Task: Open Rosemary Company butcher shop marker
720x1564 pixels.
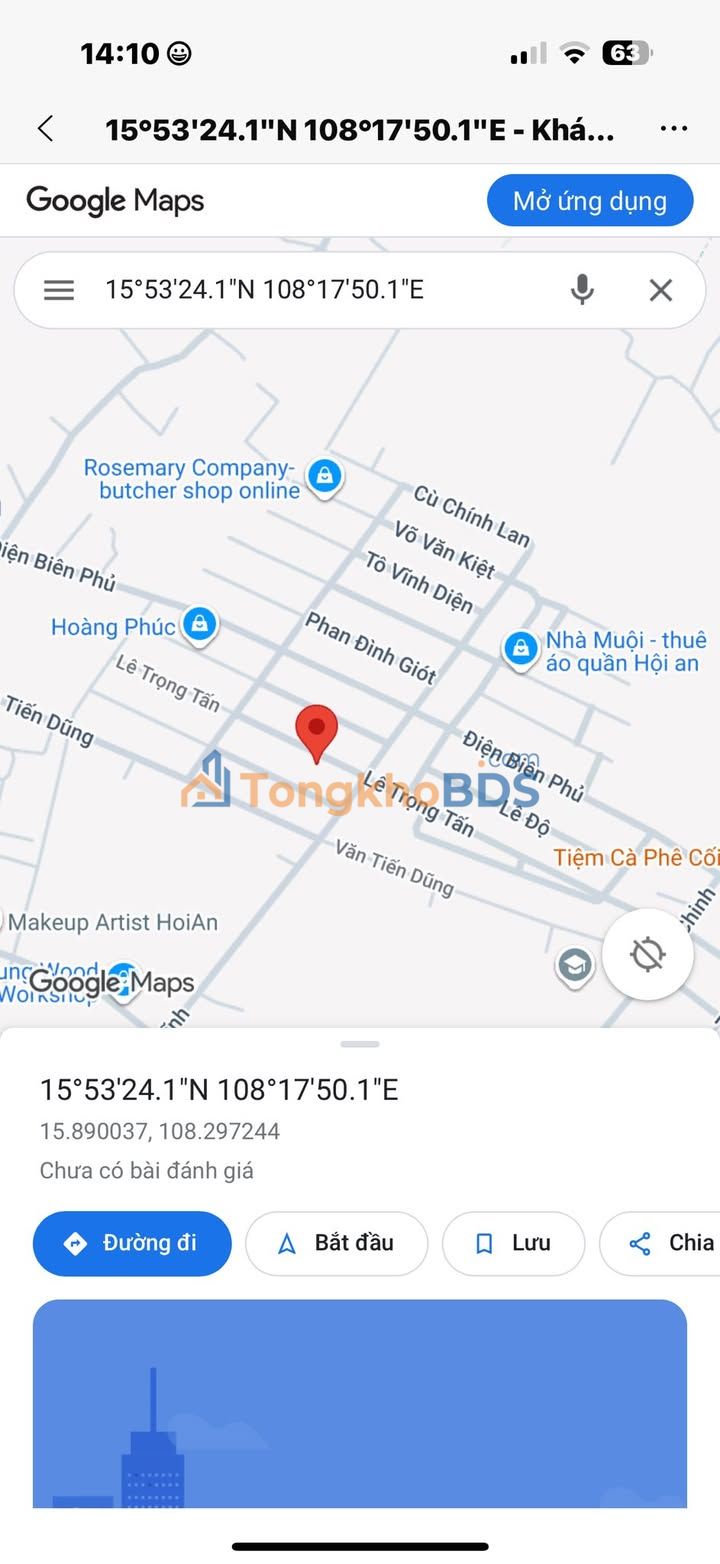Action: (324, 477)
